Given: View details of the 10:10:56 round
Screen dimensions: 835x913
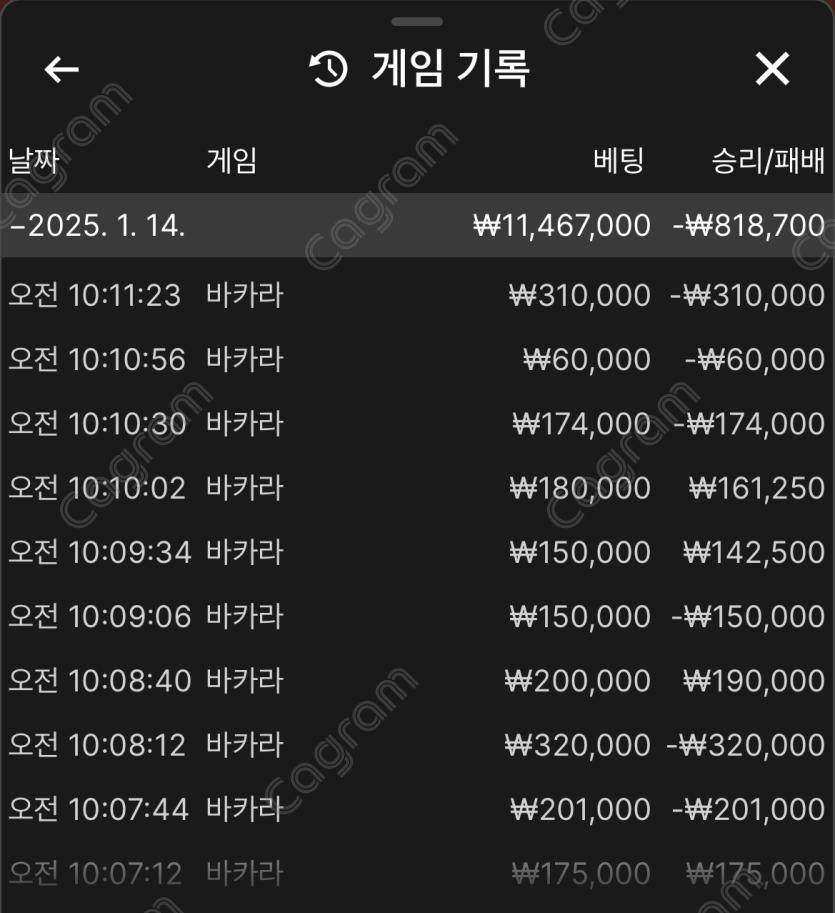Looking at the screenshot, I should coord(416,359).
